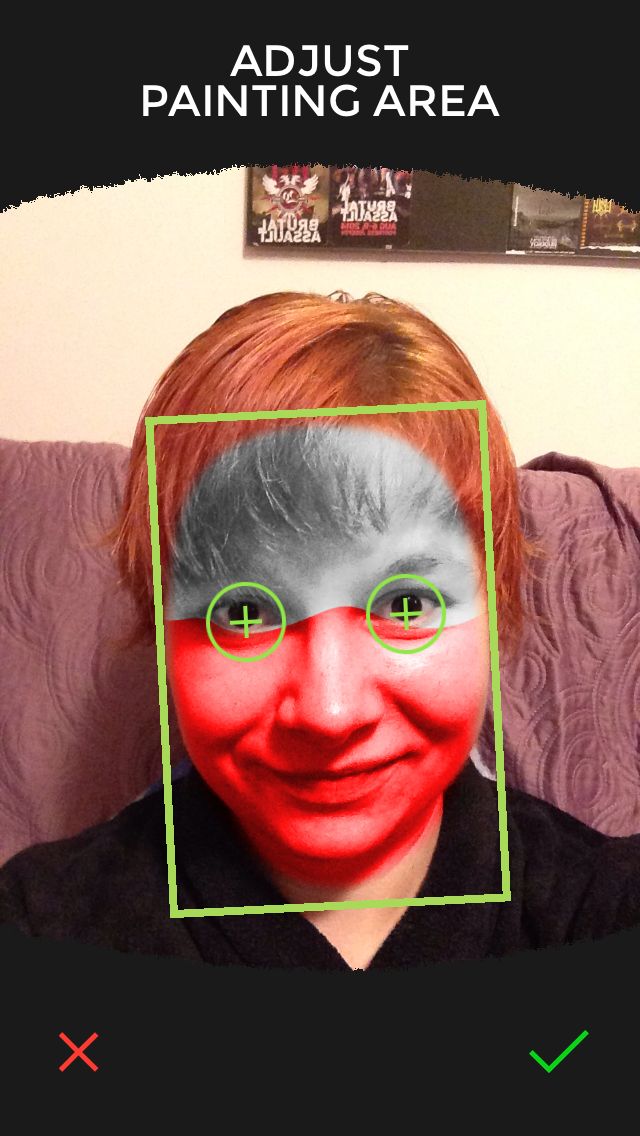
Task: Cancel with the red X
Action: click(x=78, y=1052)
